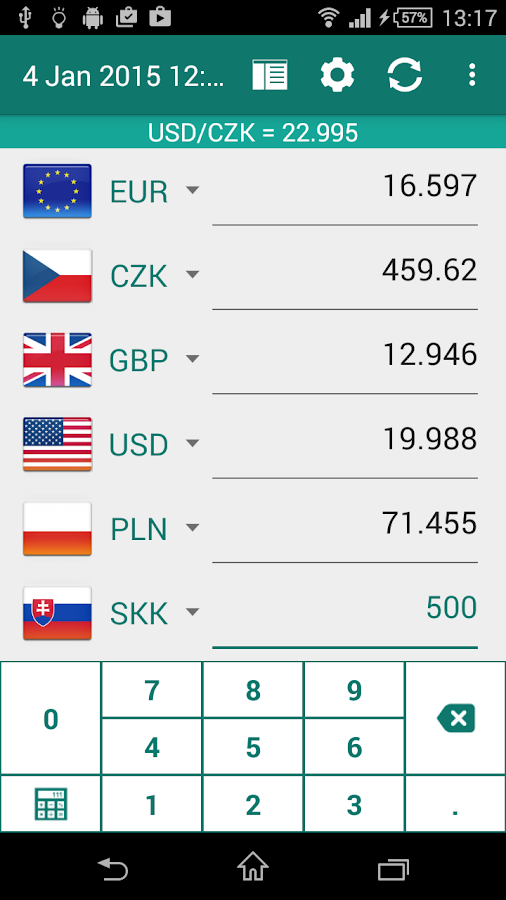Edit the PLN amount field
This screenshot has height=900, width=506.
click(x=345, y=527)
